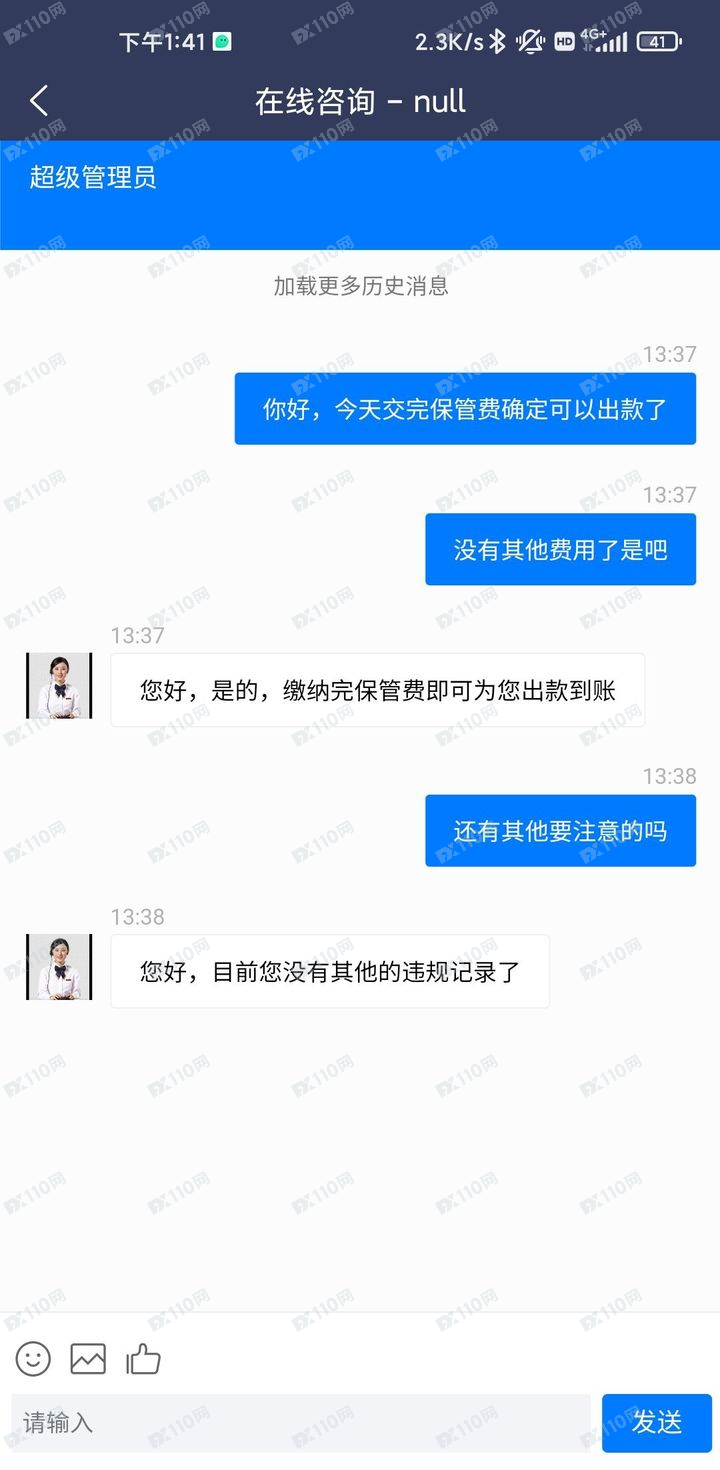Screen dimensions: 720x1470
Task: Tap the thumbs-up rating icon
Action: point(143,1358)
